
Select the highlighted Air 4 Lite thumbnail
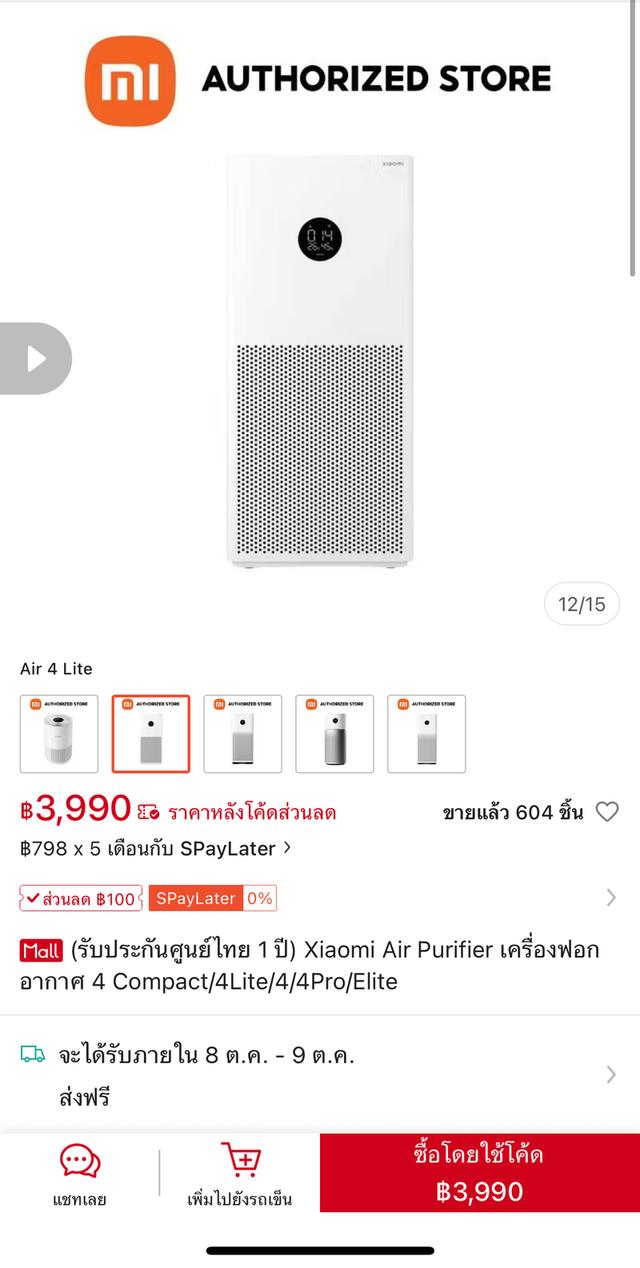151,734
